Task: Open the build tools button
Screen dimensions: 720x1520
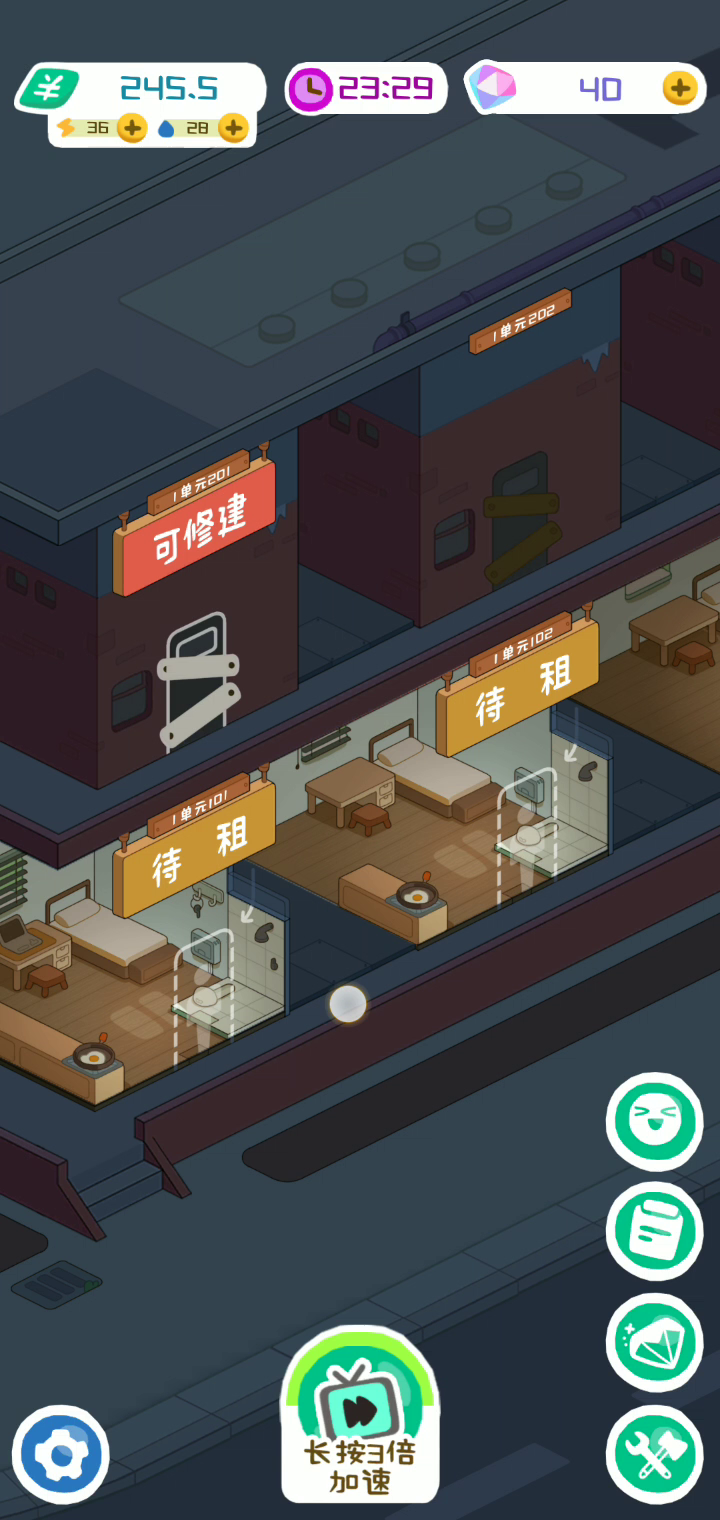Action: click(x=655, y=1454)
